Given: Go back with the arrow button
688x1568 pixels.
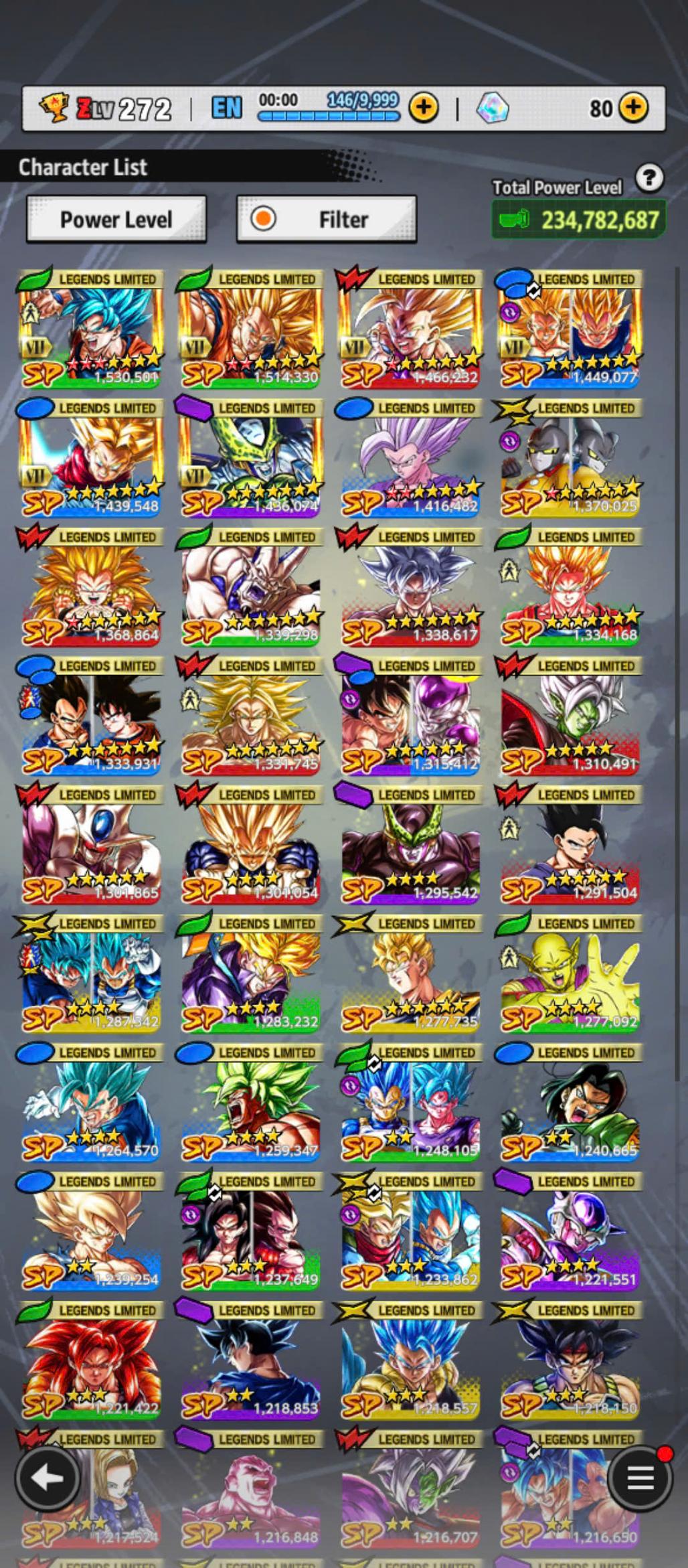Looking at the screenshot, I should point(48,1478).
